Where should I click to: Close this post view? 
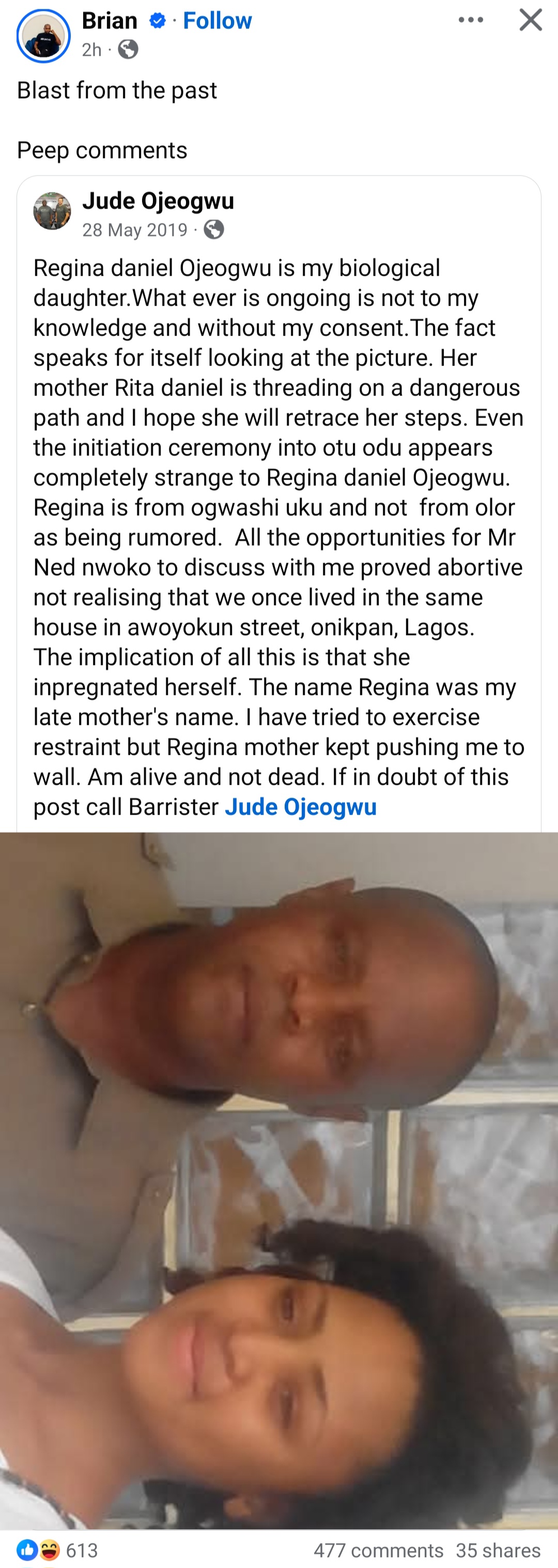point(530,20)
